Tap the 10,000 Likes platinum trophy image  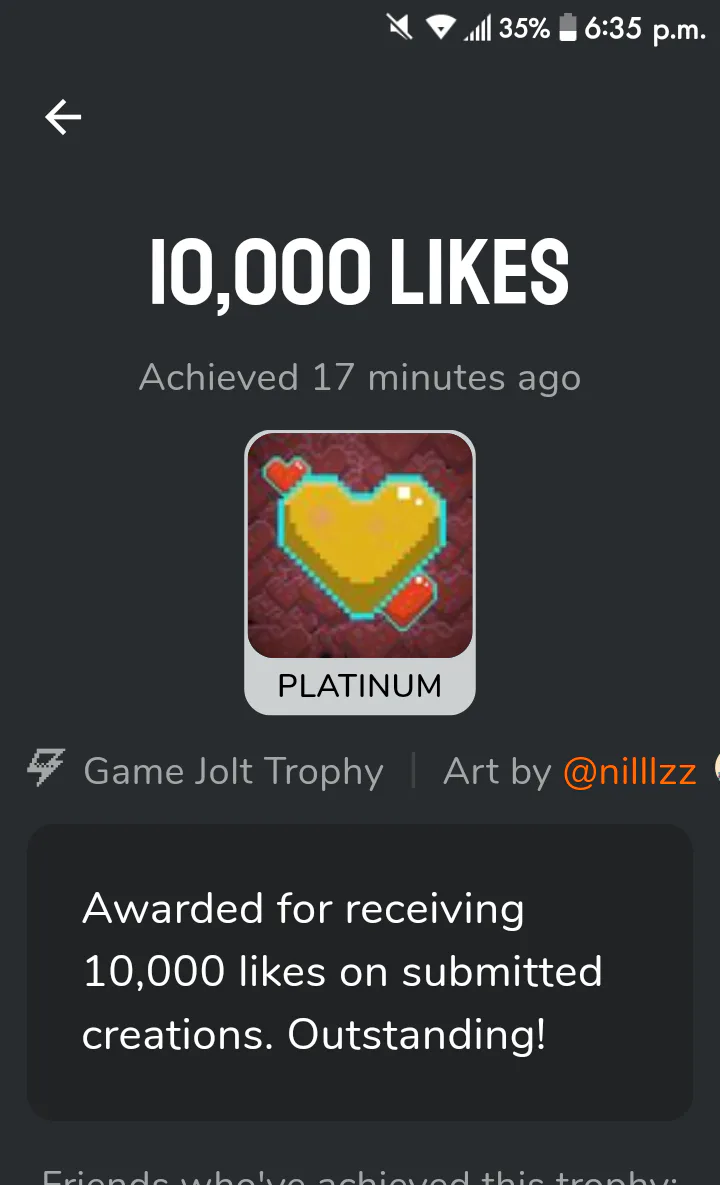point(360,545)
